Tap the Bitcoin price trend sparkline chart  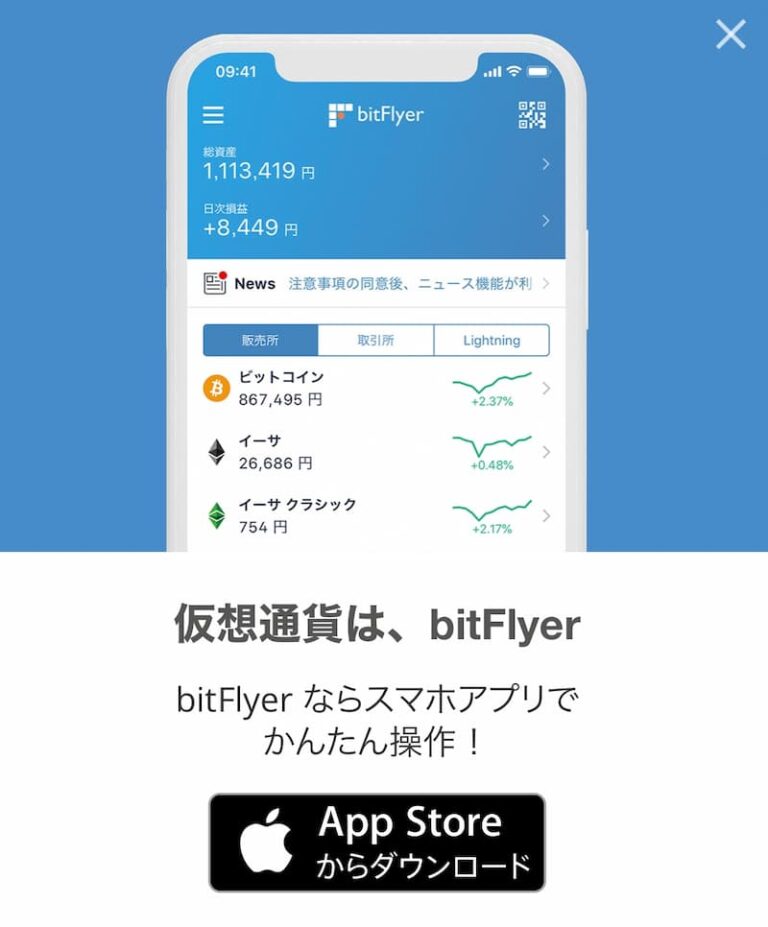[490, 383]
